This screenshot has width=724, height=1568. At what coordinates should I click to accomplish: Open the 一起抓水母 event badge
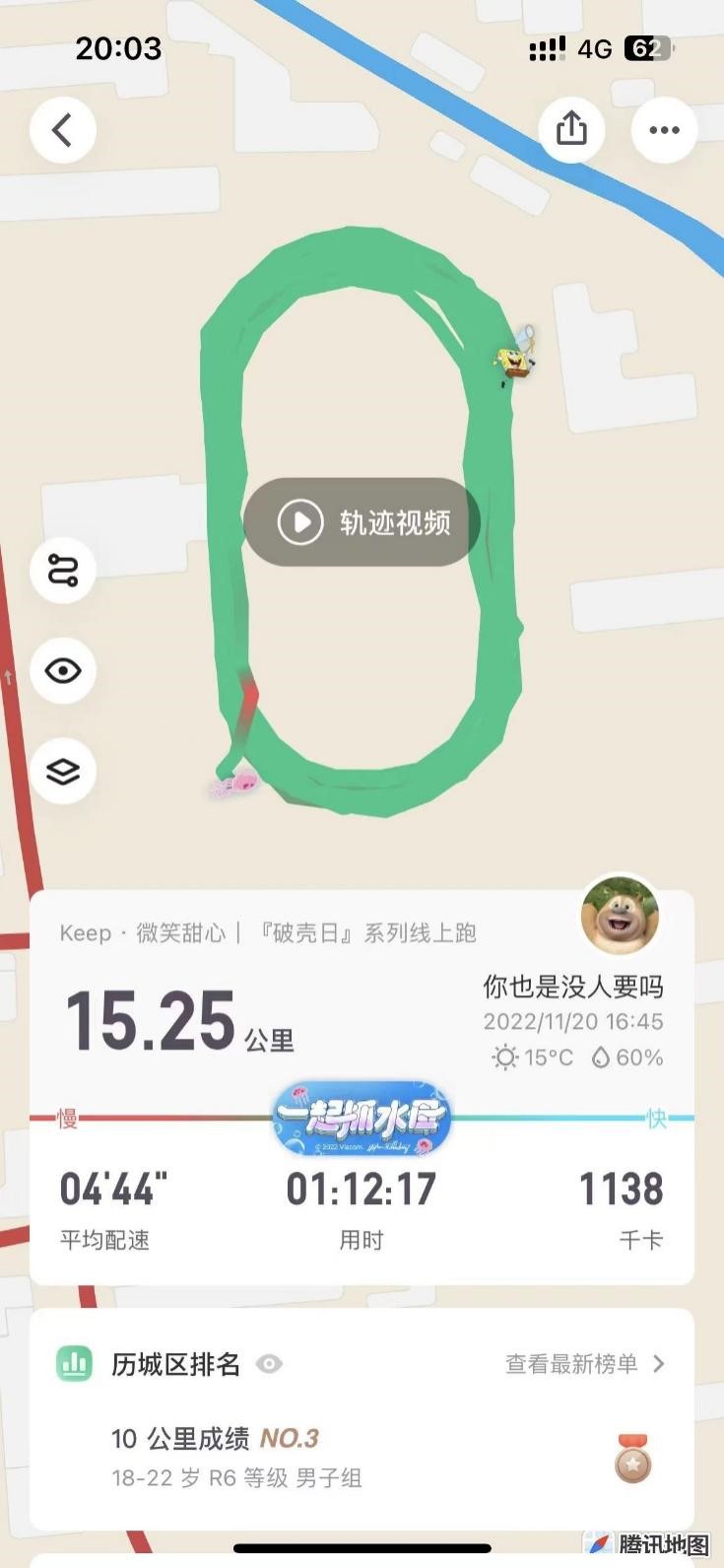(x=362, y=1119)
